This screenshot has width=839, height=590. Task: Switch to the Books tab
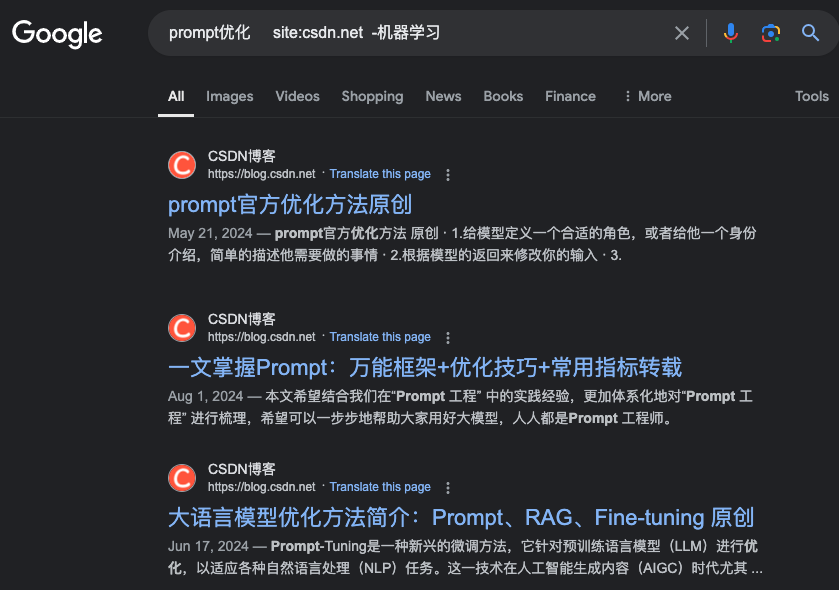503,96
